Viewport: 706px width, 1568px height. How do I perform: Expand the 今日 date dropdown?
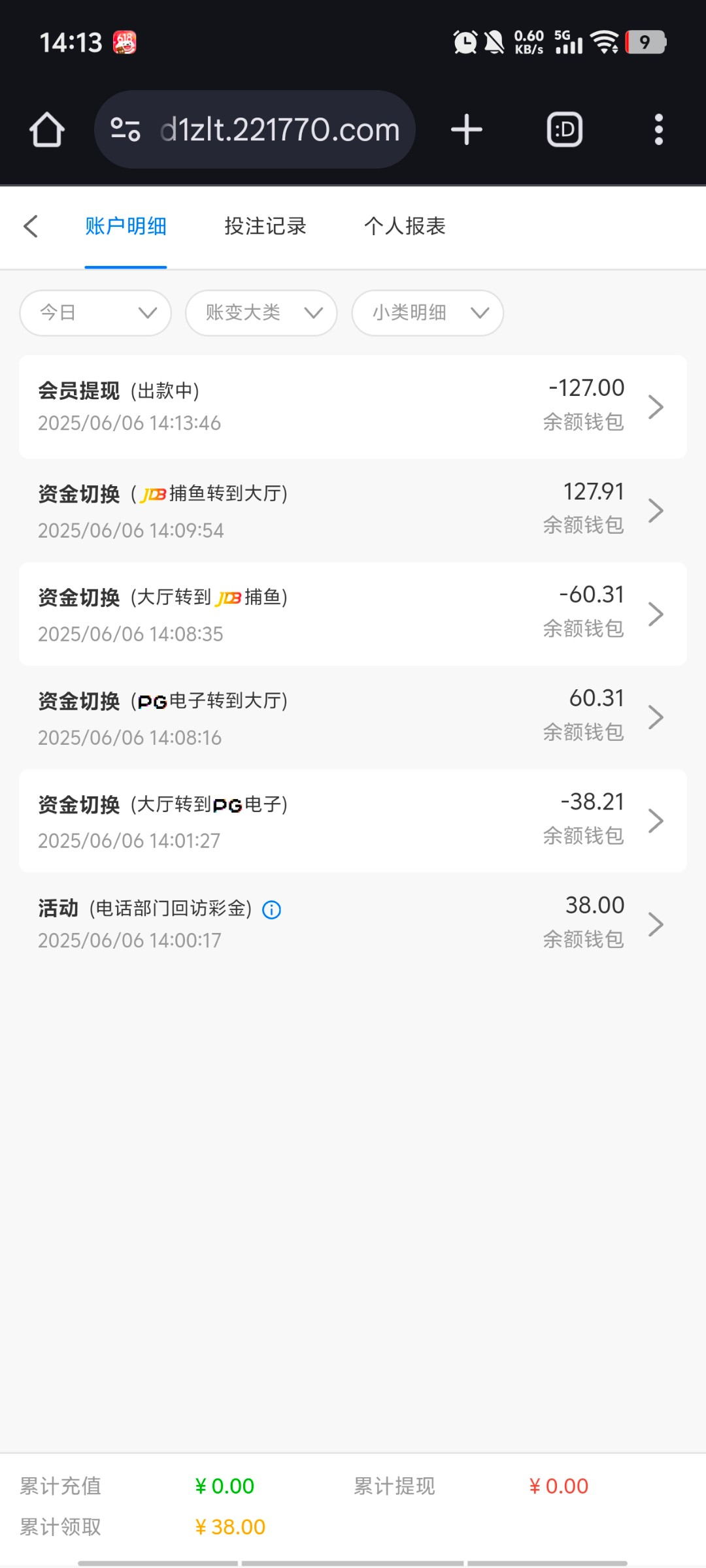[95, 313]
